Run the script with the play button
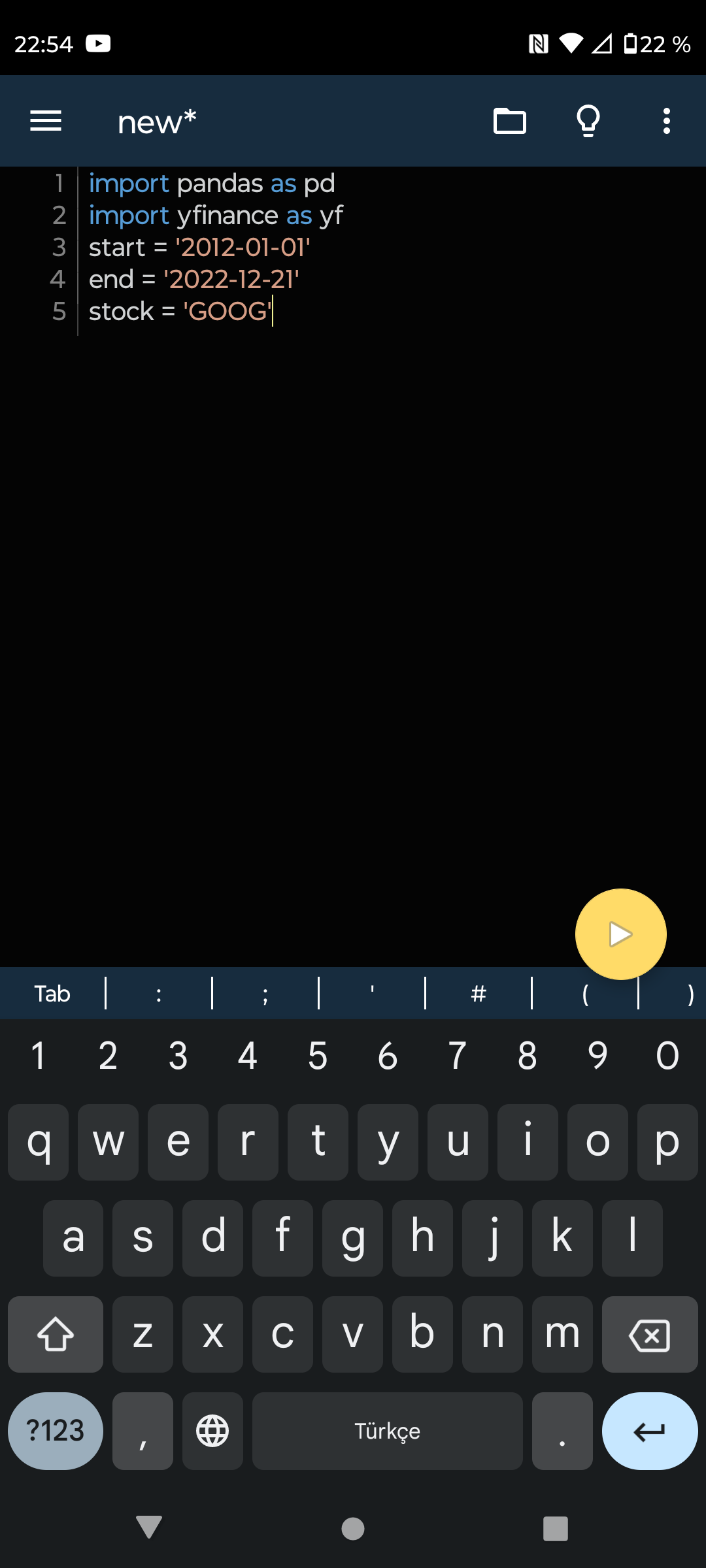The width and height of the screenshot is (706, 1568). pos(620,934)
